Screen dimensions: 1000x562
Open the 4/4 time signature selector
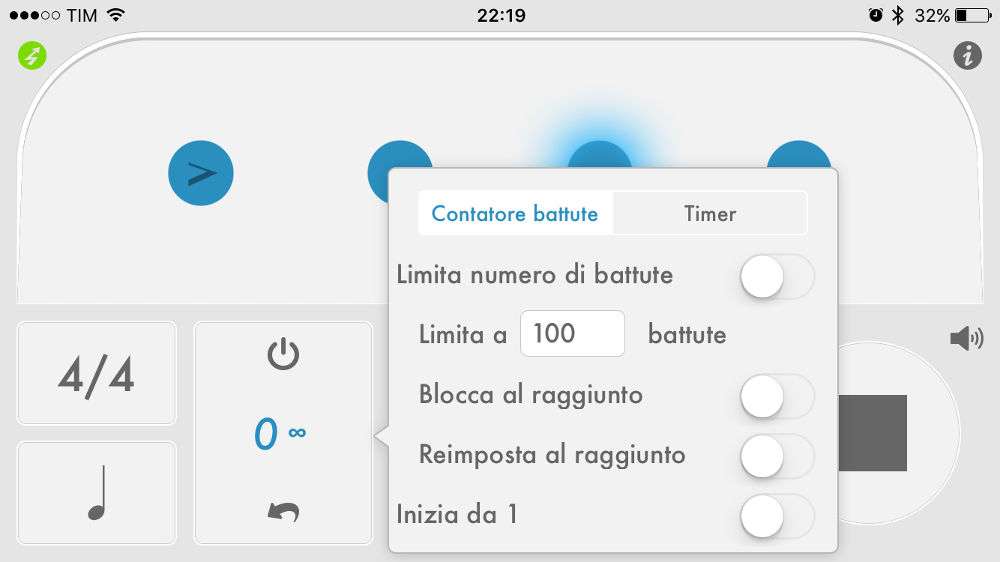[x=97, y=374]
